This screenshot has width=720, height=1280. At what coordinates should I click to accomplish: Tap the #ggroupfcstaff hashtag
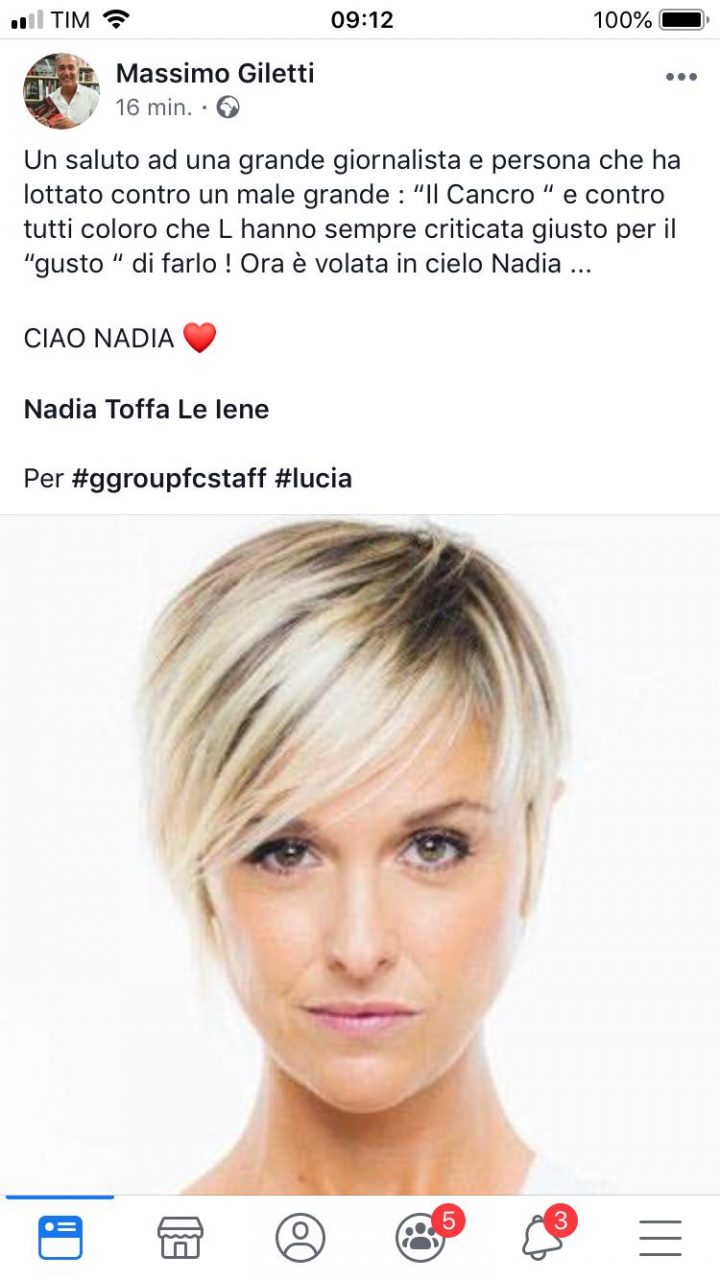point(169,478)
